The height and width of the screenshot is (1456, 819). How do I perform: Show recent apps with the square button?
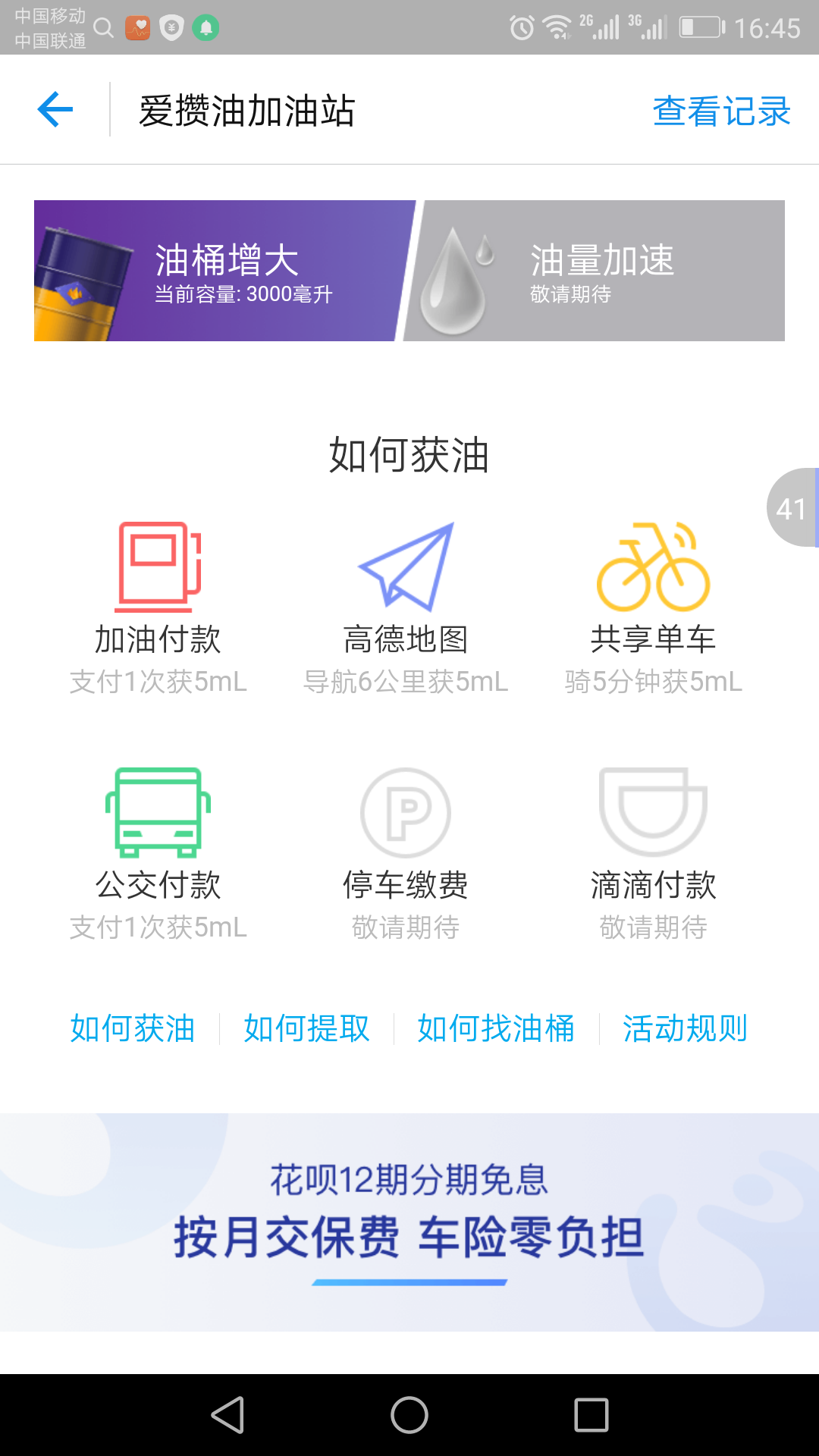591,1415
